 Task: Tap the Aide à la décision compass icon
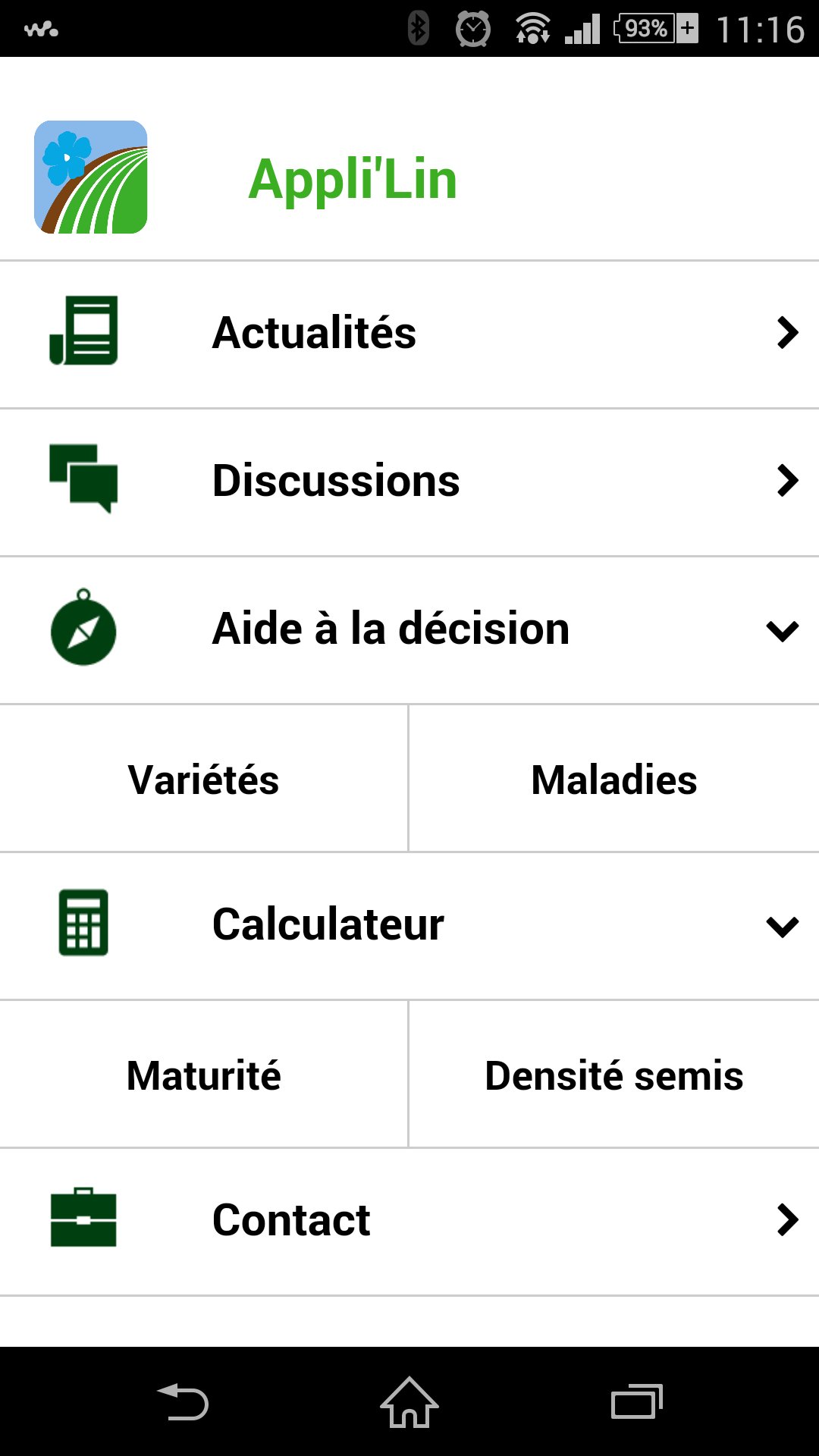pyautogui.click(x=82, y=628)
